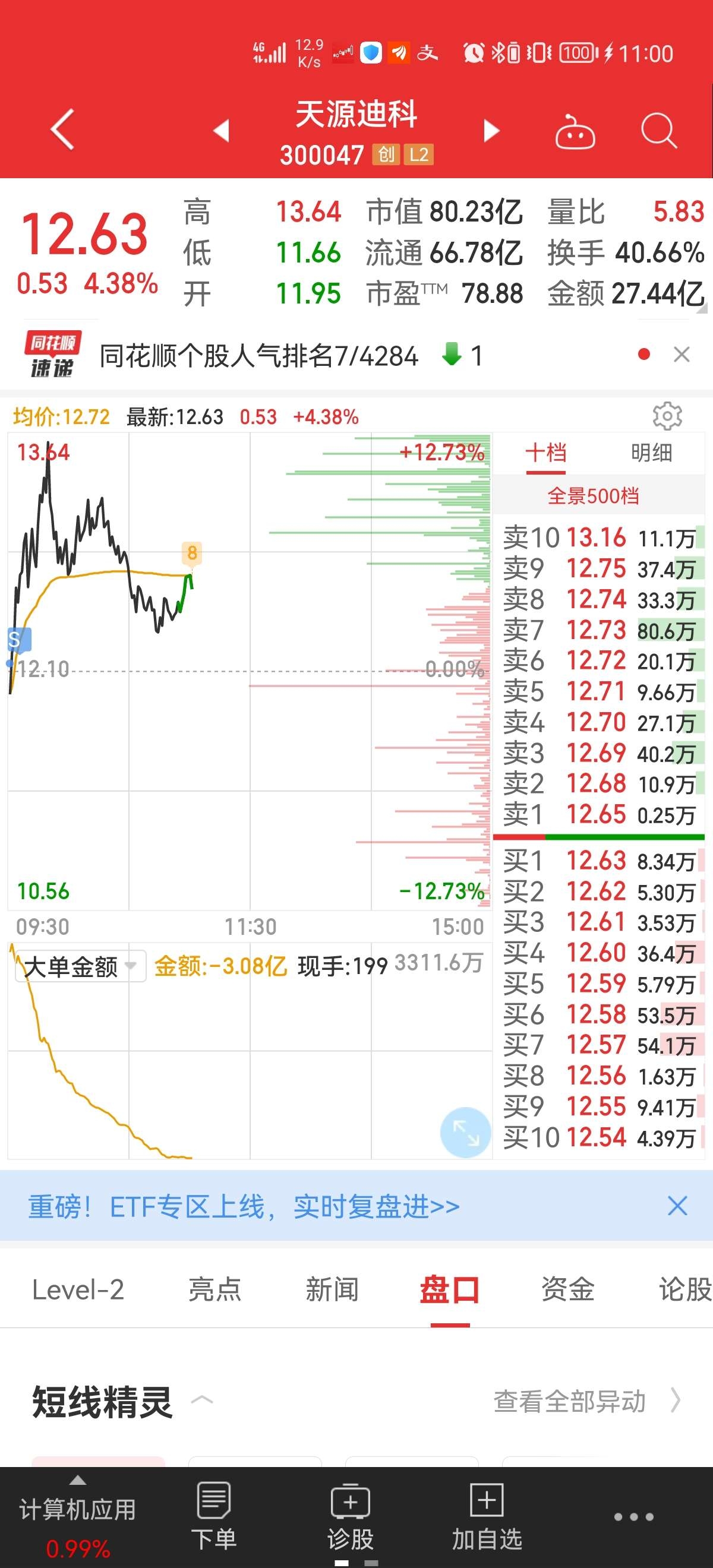Select the 十档 order book tab
Viewport: 713px width, 1568px height.
[x=546, y=453]
